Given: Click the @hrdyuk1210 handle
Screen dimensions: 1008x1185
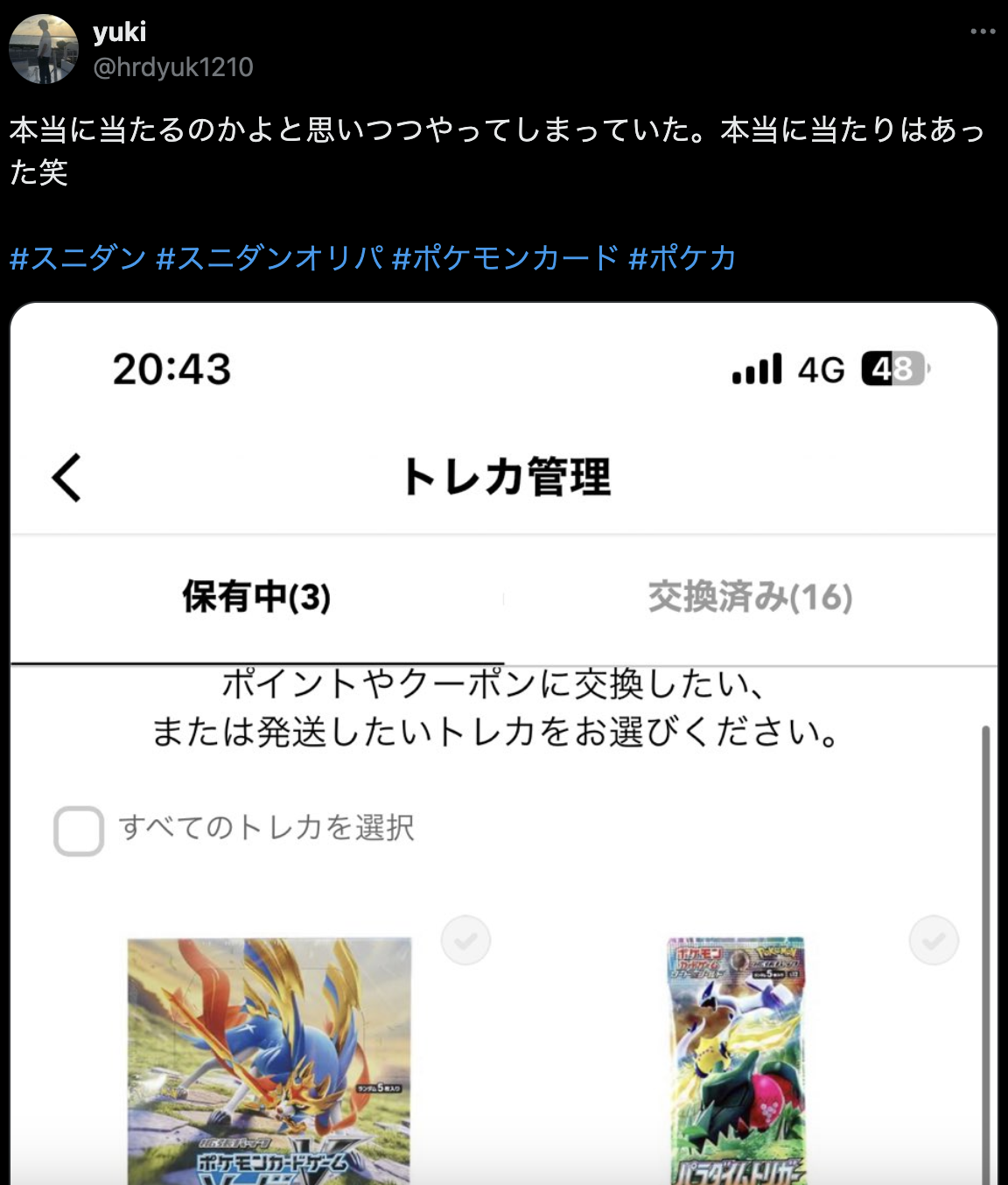Looking at the screenshot, I should 171,64.
